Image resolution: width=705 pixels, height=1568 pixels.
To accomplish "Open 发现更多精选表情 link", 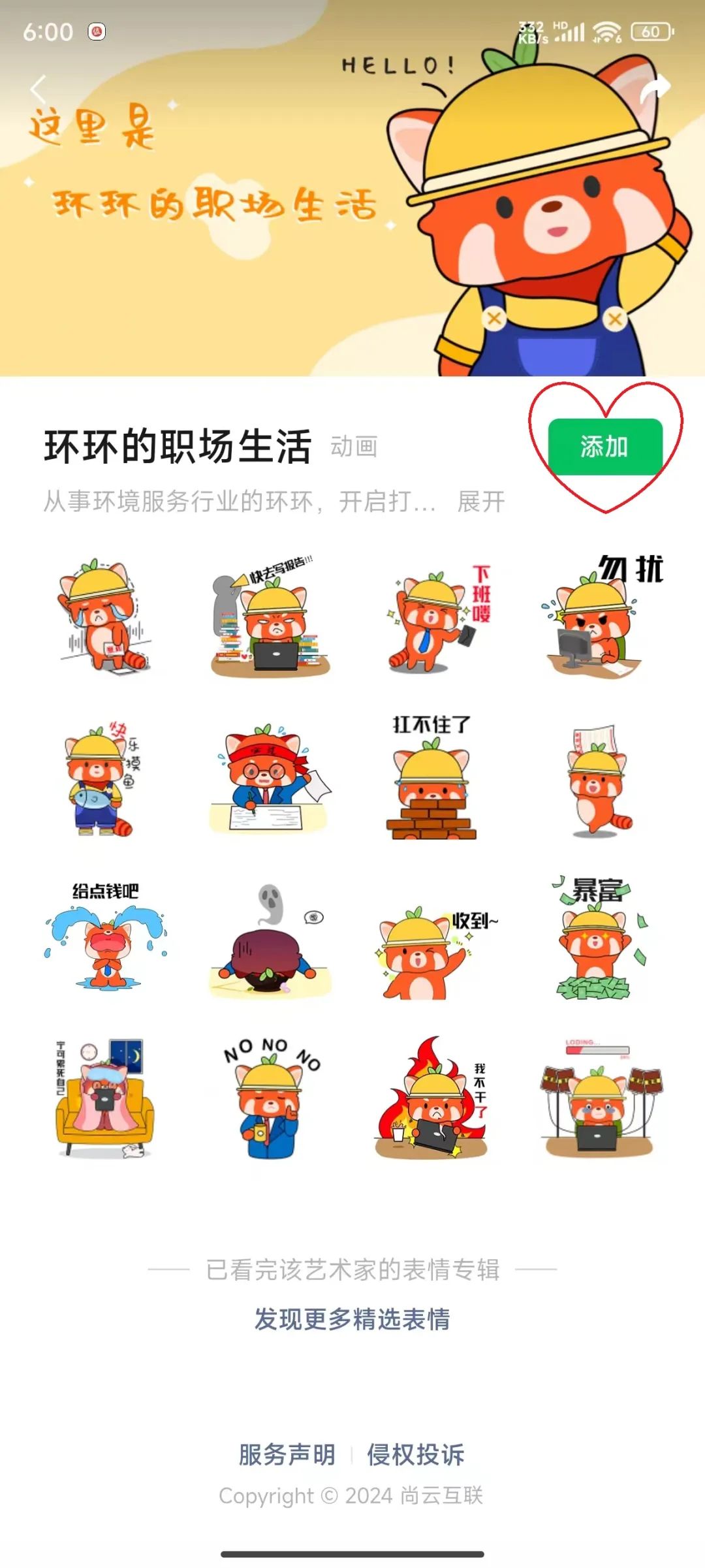I will pos(352,1319).
